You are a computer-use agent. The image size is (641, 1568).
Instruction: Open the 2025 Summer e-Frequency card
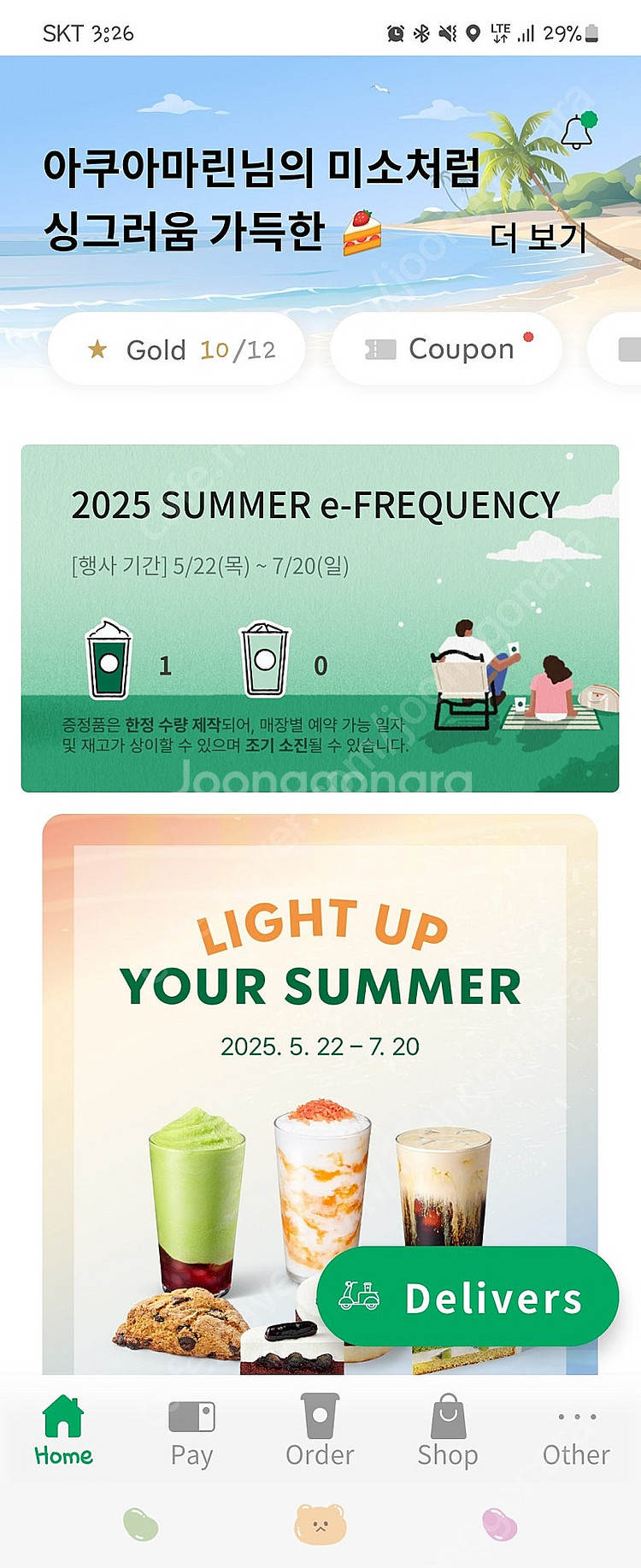click(x=320, y=617)
